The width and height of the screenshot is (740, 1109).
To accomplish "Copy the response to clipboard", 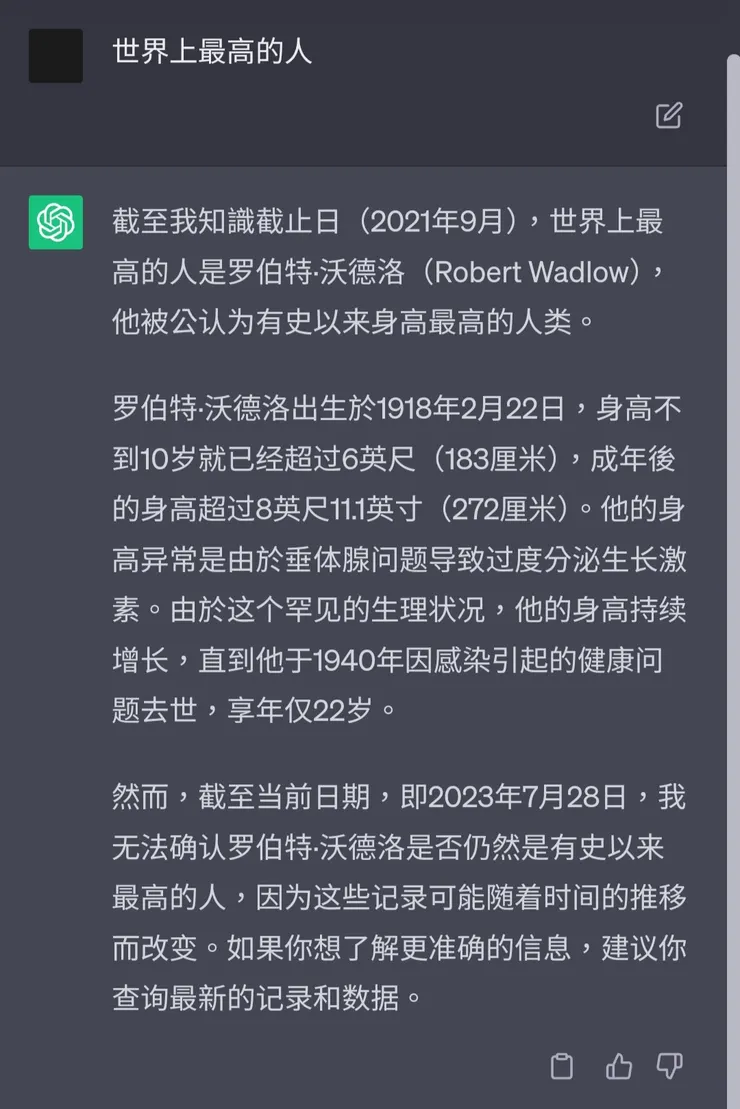I will [x=563, y=1066].
